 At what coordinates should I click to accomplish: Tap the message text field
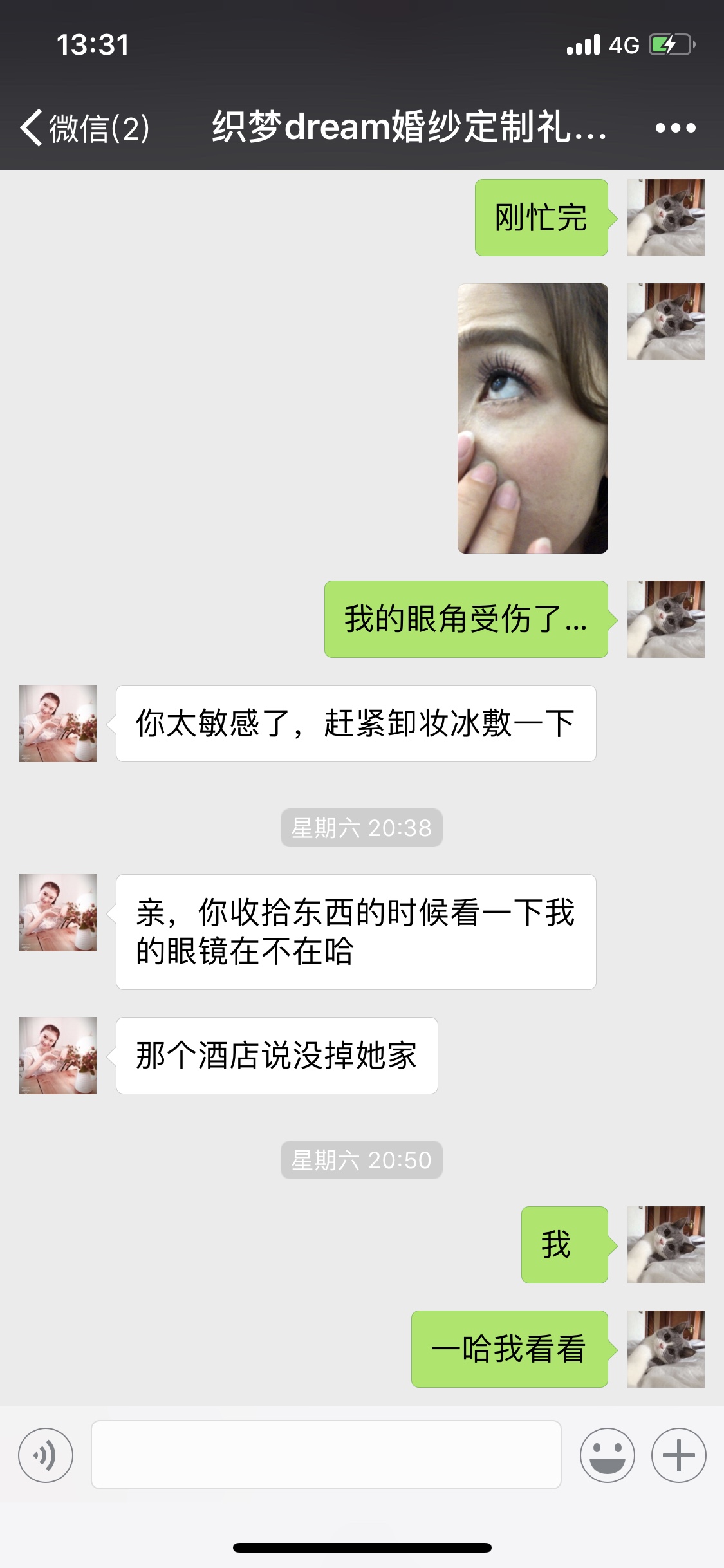tap(326, 1455)
